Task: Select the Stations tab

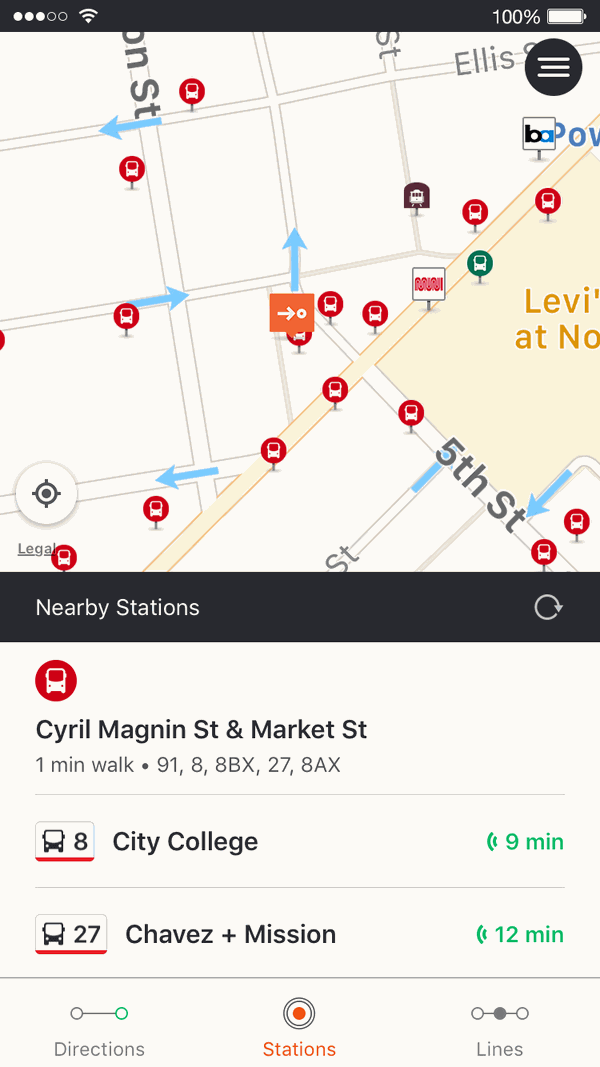Action: coord(299,1028)
